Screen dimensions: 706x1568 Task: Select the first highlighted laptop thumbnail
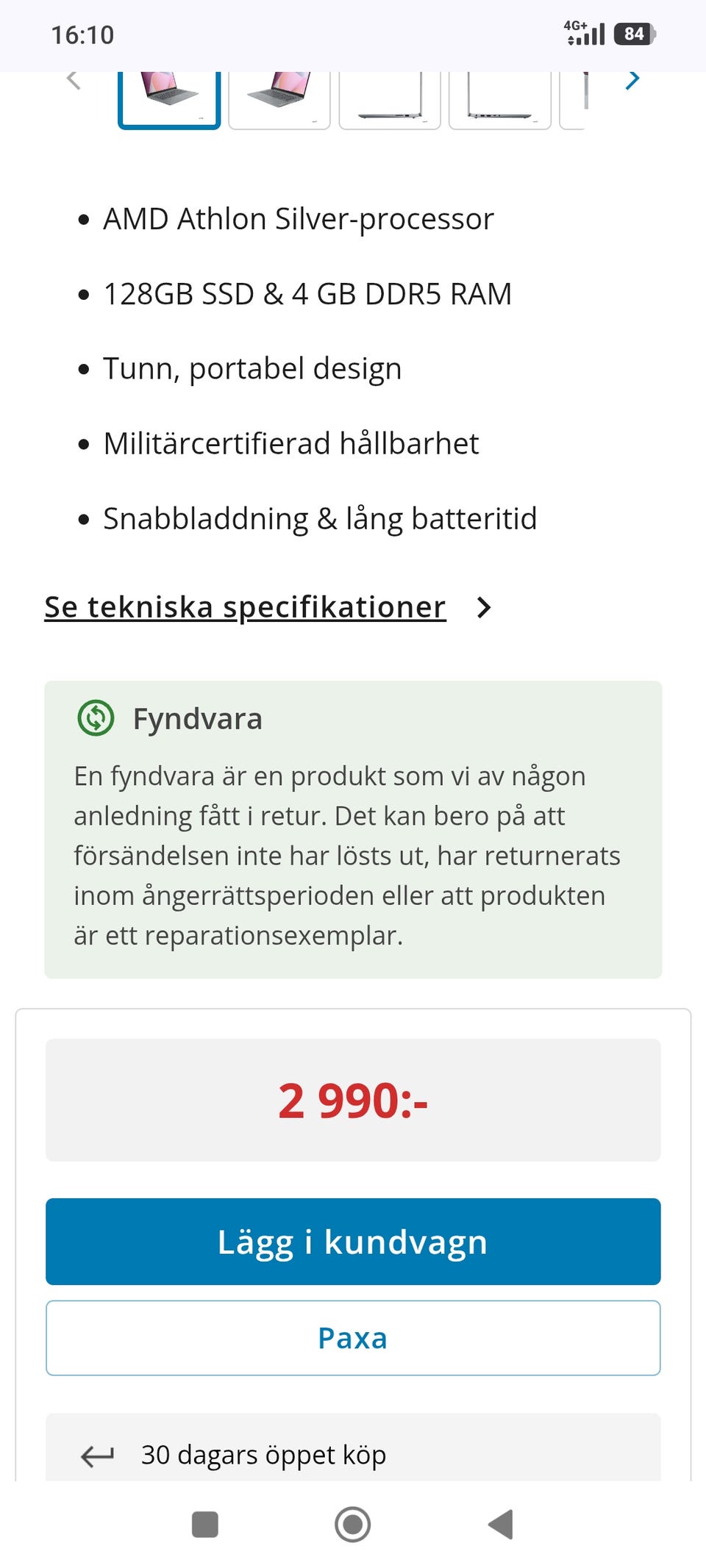[x=169, y=100]
